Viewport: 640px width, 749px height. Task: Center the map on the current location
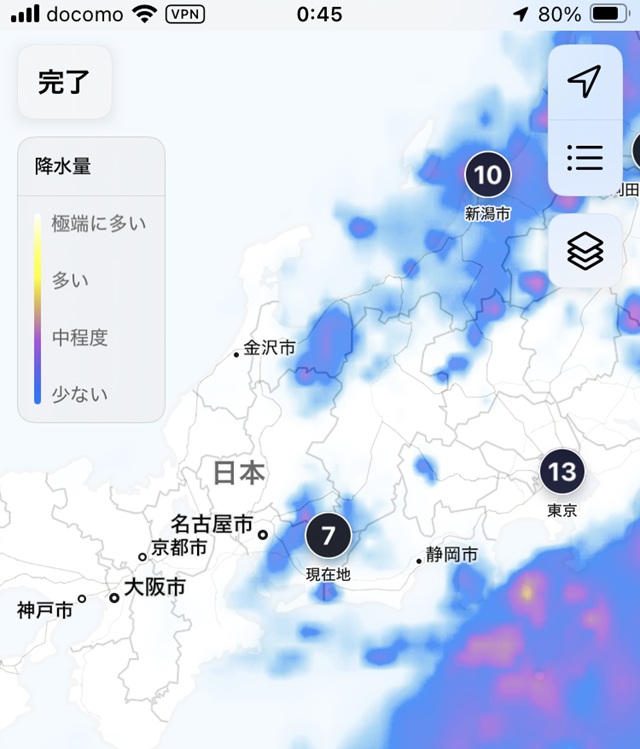pos(584,82)
